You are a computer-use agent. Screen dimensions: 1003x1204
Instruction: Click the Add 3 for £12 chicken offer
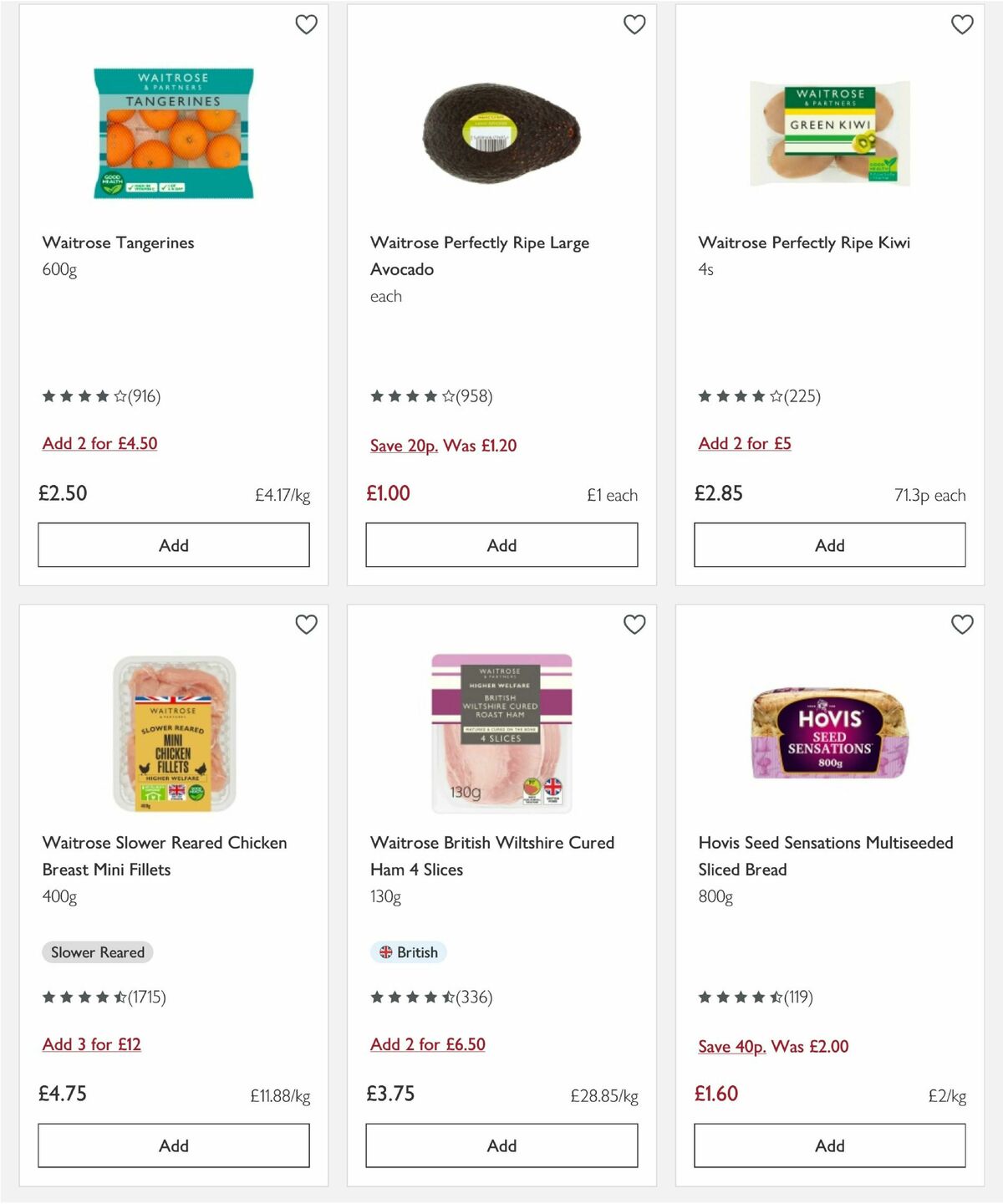pyautogui.click(x=92, y=1043)
